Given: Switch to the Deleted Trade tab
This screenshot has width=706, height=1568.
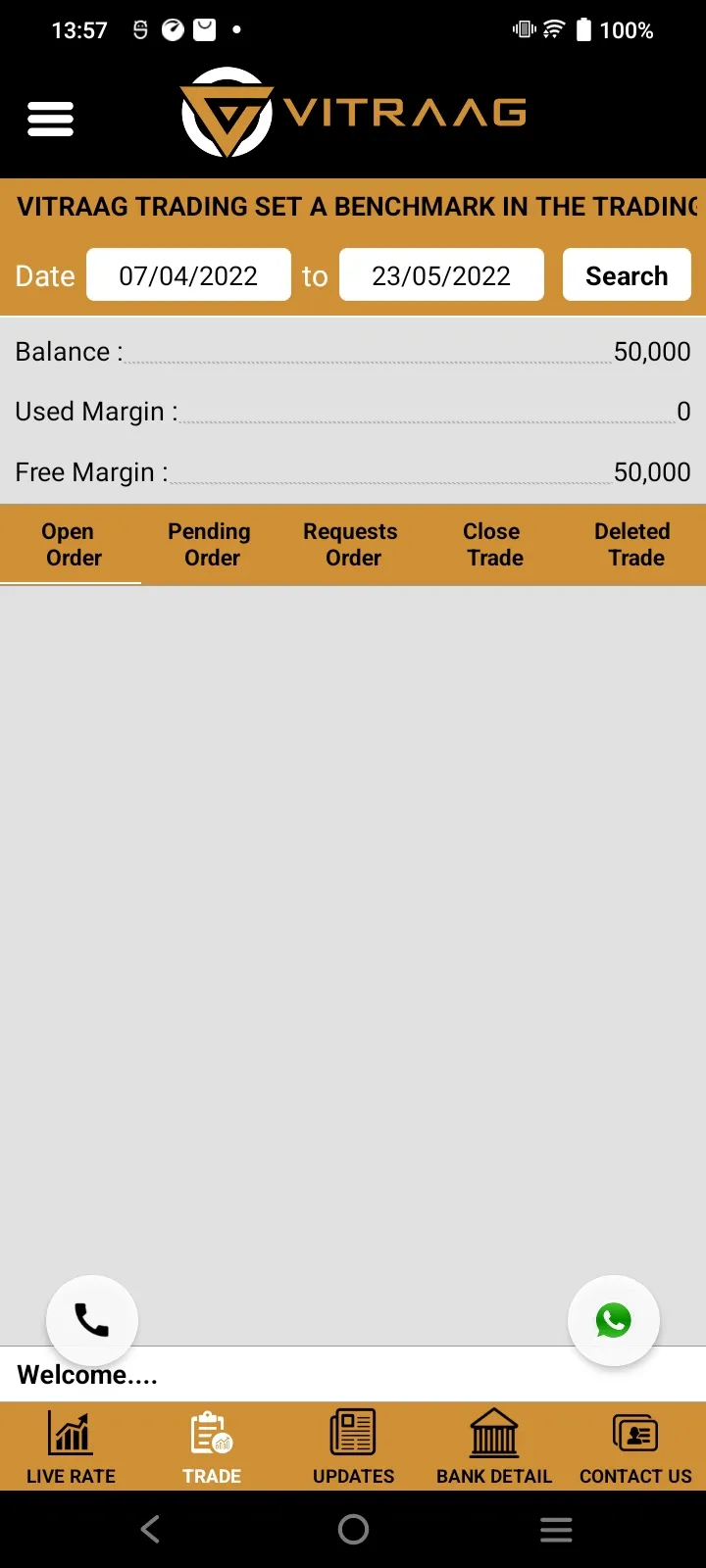Looking at the screenshot, I should [x=635, y=545].
